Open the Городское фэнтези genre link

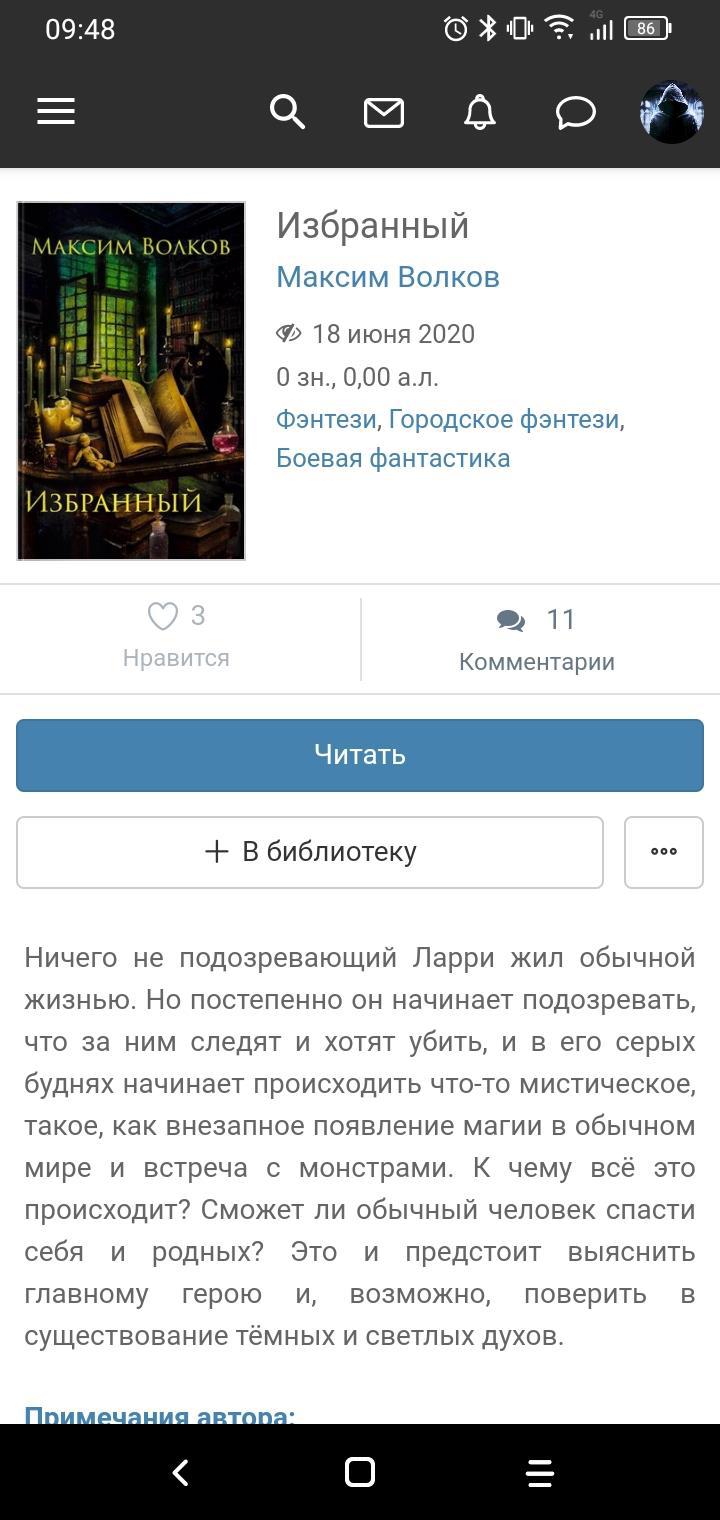[504, 419]
